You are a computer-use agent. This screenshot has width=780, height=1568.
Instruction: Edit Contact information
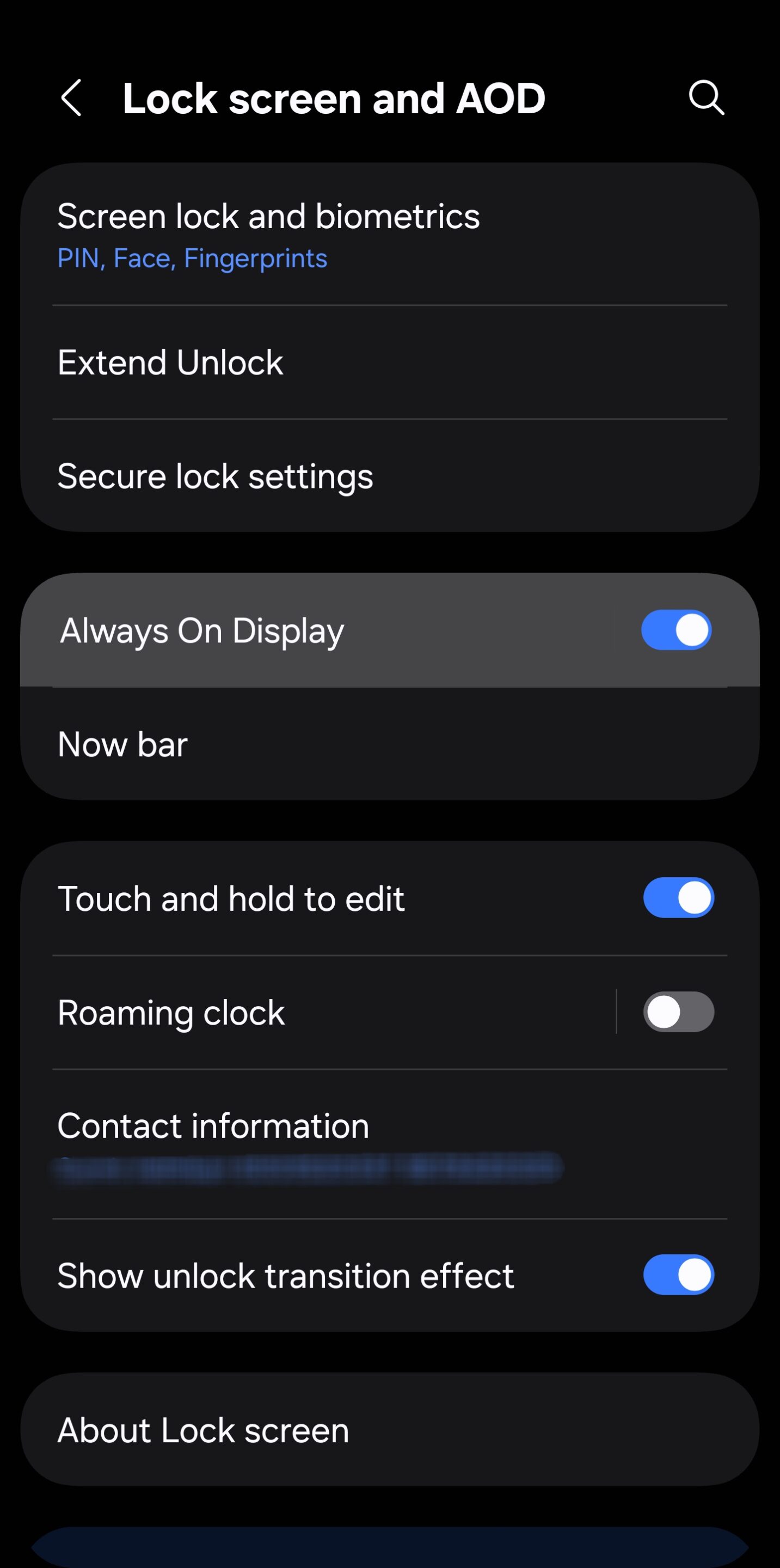tap(390, 1144)
